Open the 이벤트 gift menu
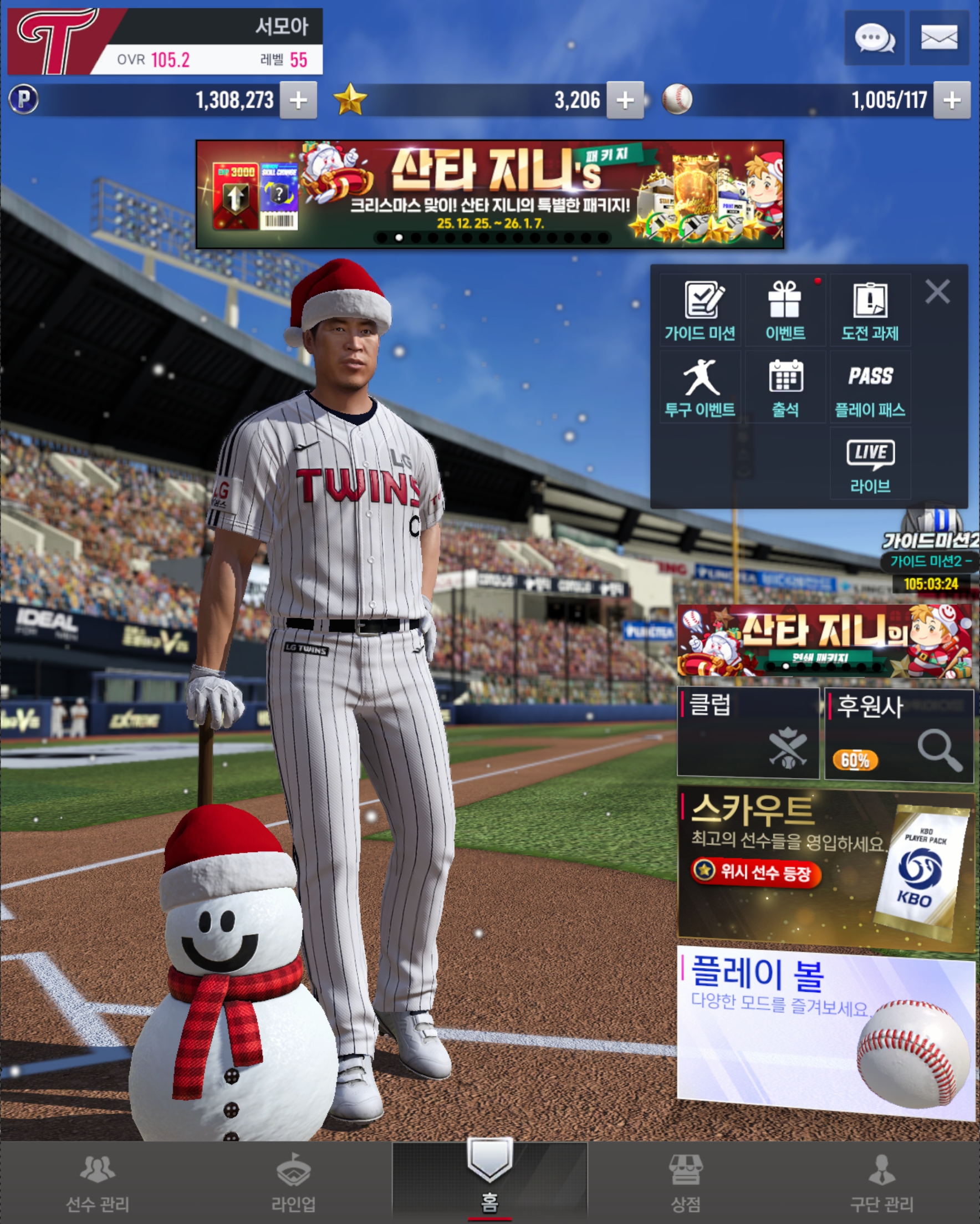This screenshot has height=1224, width=980. 785,310
